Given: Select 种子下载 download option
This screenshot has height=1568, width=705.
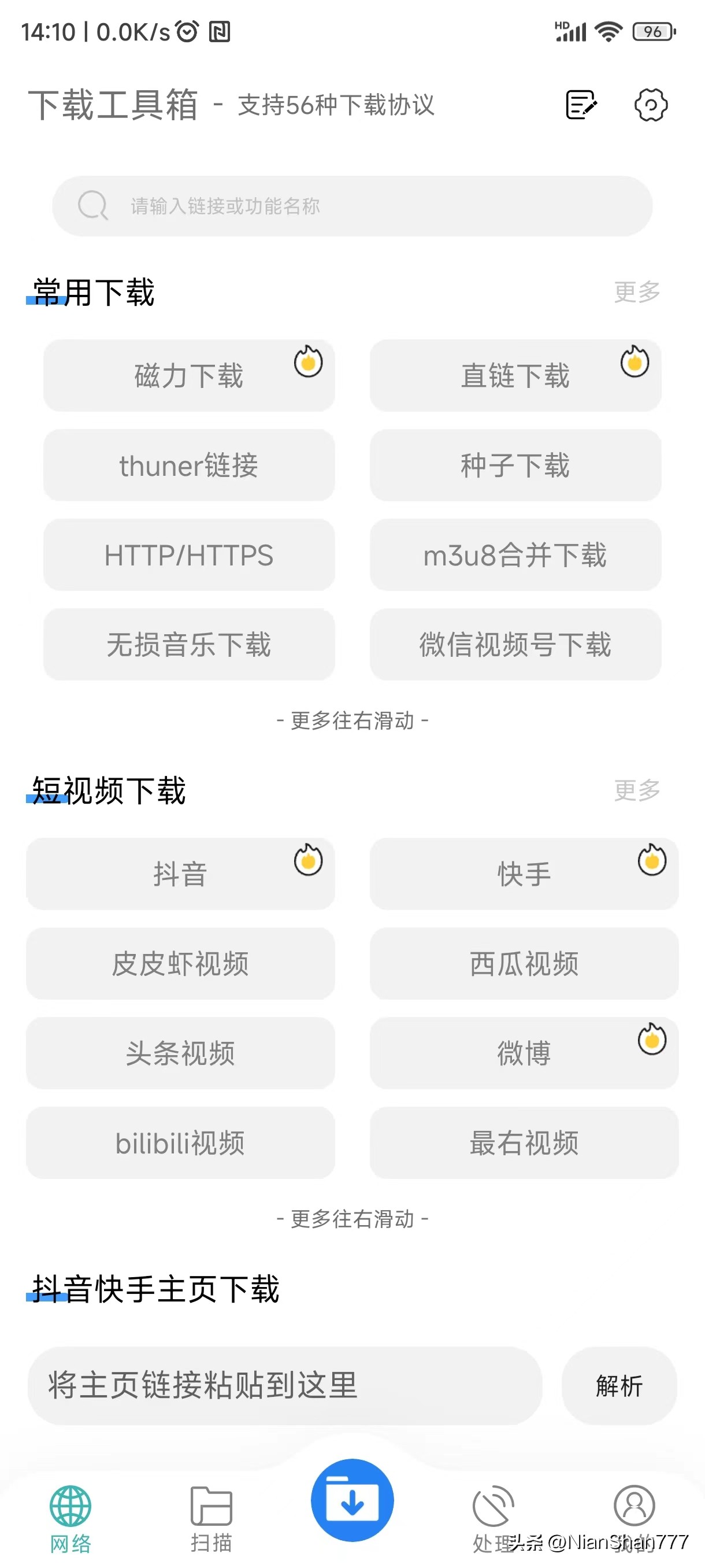Looking at the screenshot, I should coord(515,465).
